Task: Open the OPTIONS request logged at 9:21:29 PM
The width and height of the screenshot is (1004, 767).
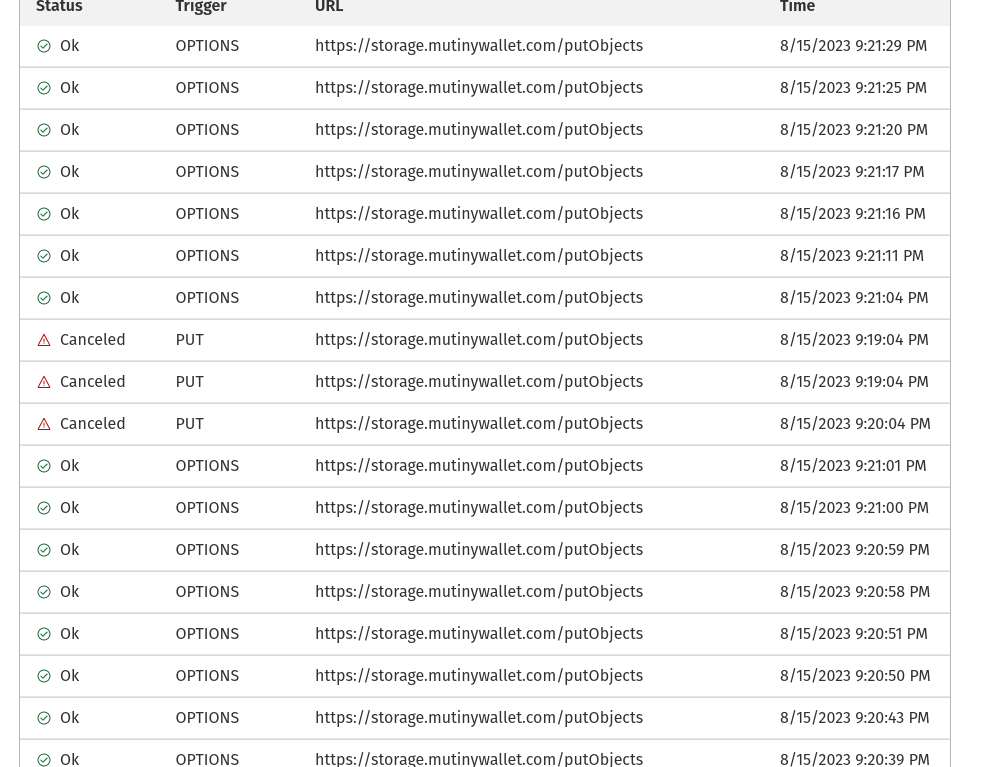Action: (x=478, y=46)
